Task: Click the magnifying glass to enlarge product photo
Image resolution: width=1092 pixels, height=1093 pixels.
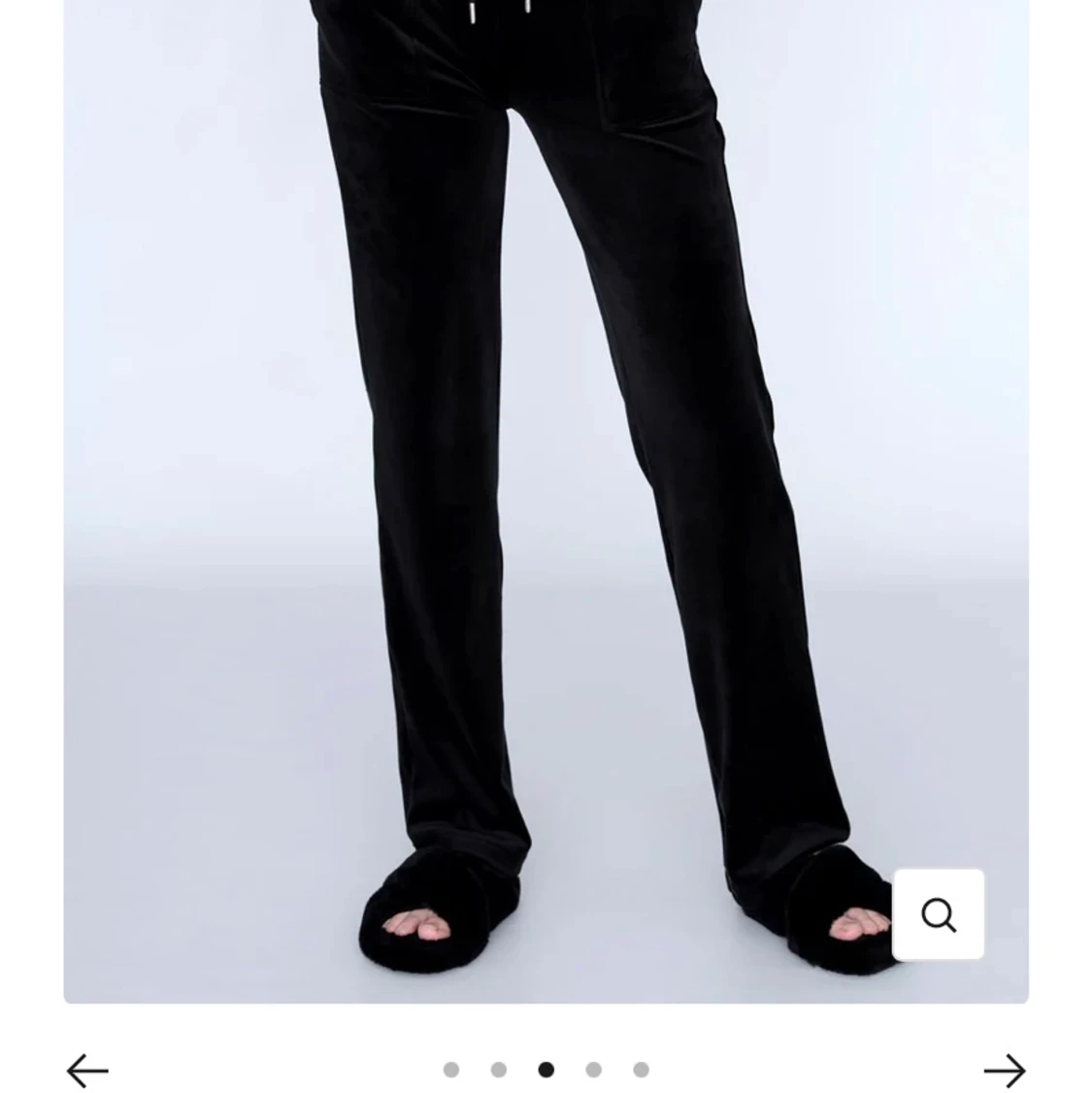Action: (x=938, y=914)
